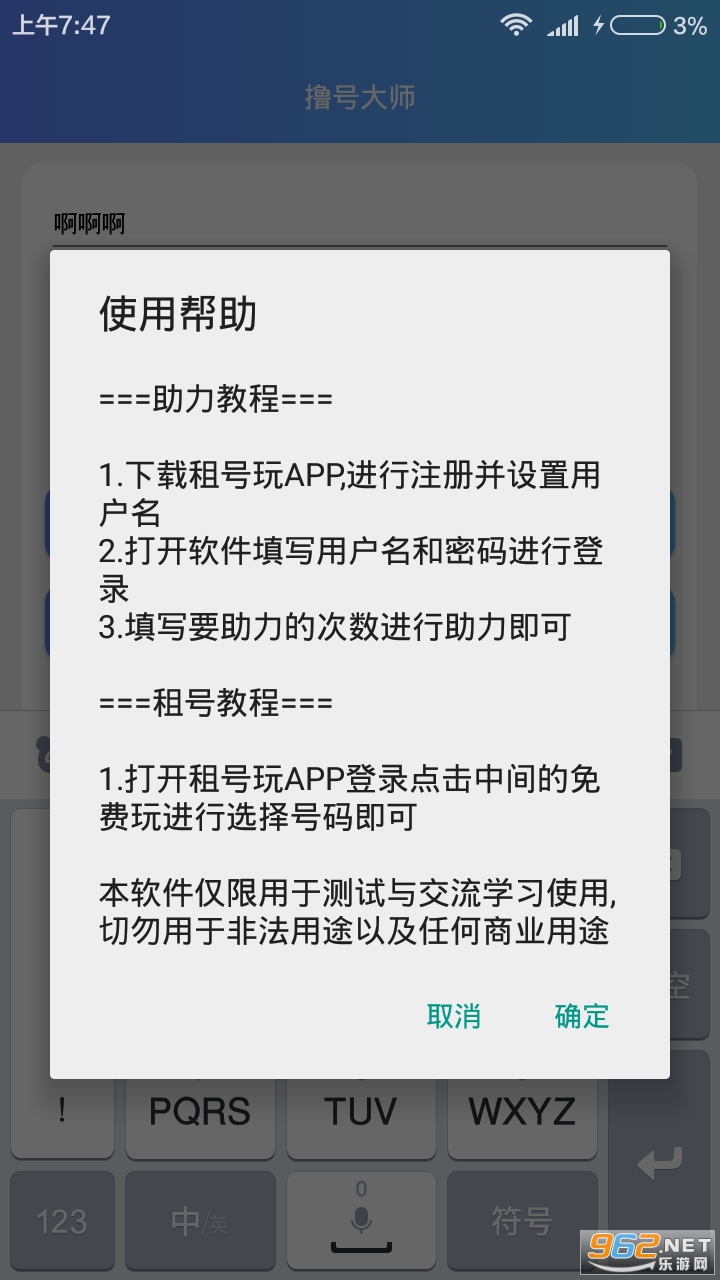Tap 取消 to cancel the help dialog

pos(453,1016)
